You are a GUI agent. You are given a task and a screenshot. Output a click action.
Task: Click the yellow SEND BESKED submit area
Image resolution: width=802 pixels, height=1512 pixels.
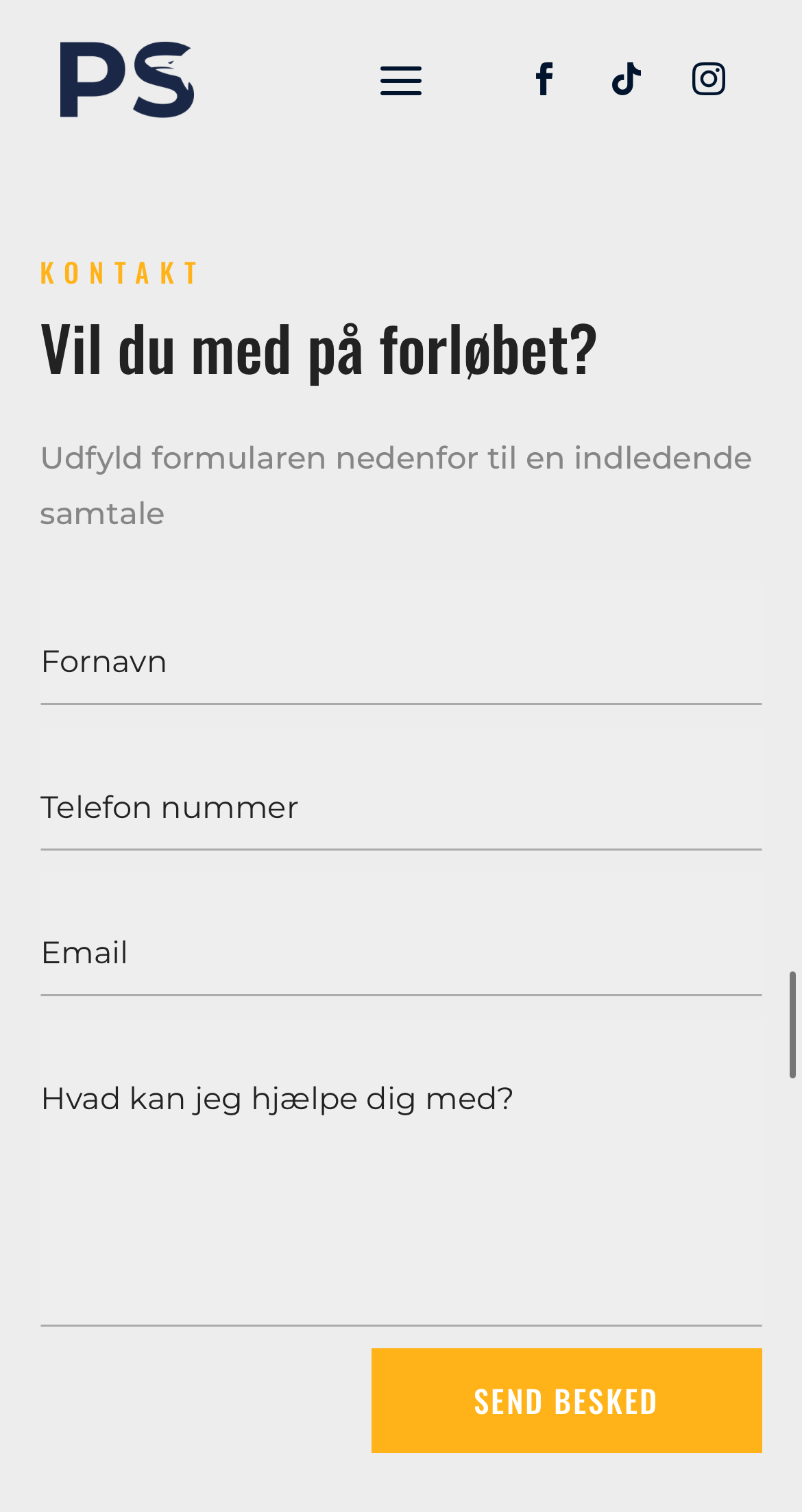point(566,1400)
